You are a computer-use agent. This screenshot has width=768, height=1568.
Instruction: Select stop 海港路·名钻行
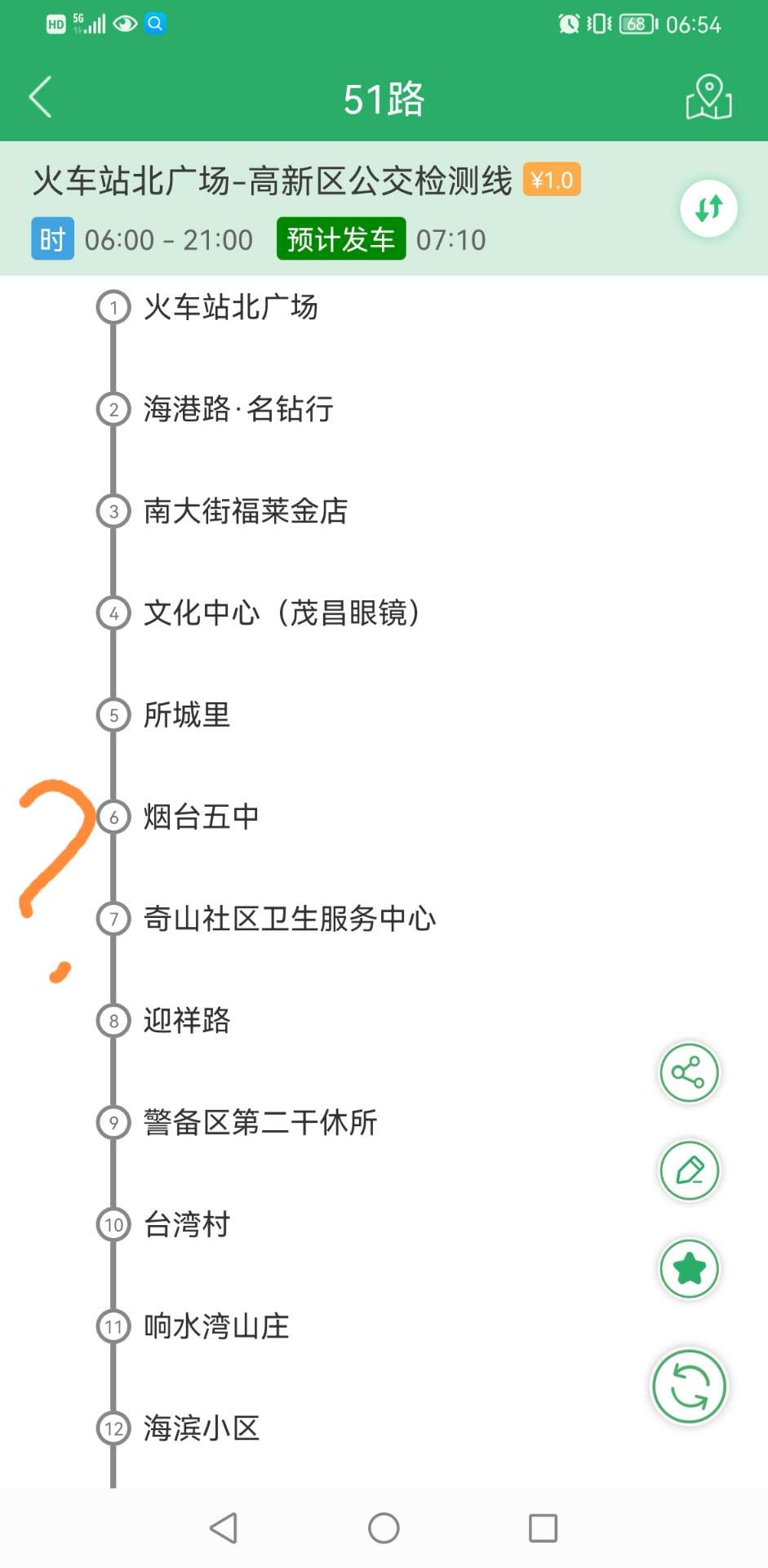pos(238,409)
